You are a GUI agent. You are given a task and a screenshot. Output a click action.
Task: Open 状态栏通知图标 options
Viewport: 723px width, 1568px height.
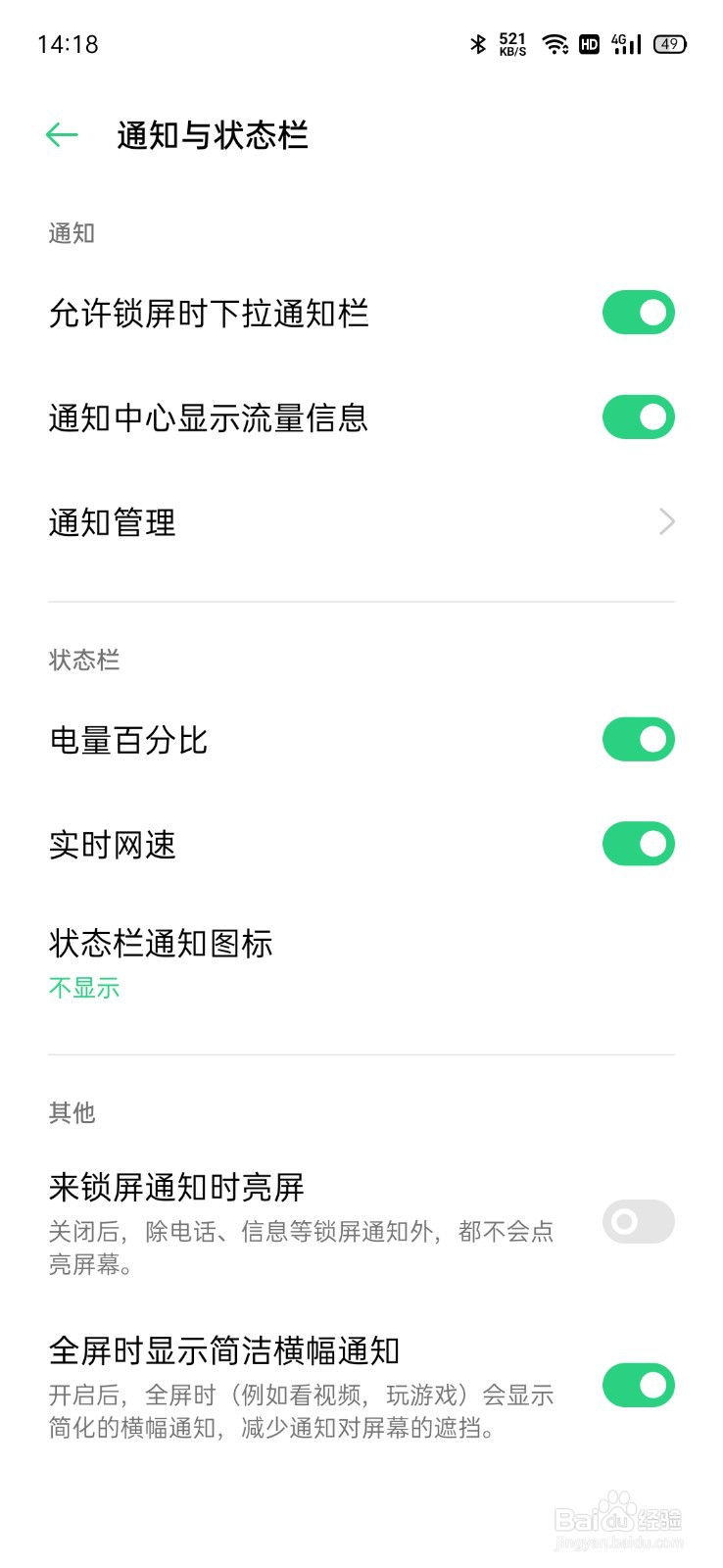(x=361, y=963)
